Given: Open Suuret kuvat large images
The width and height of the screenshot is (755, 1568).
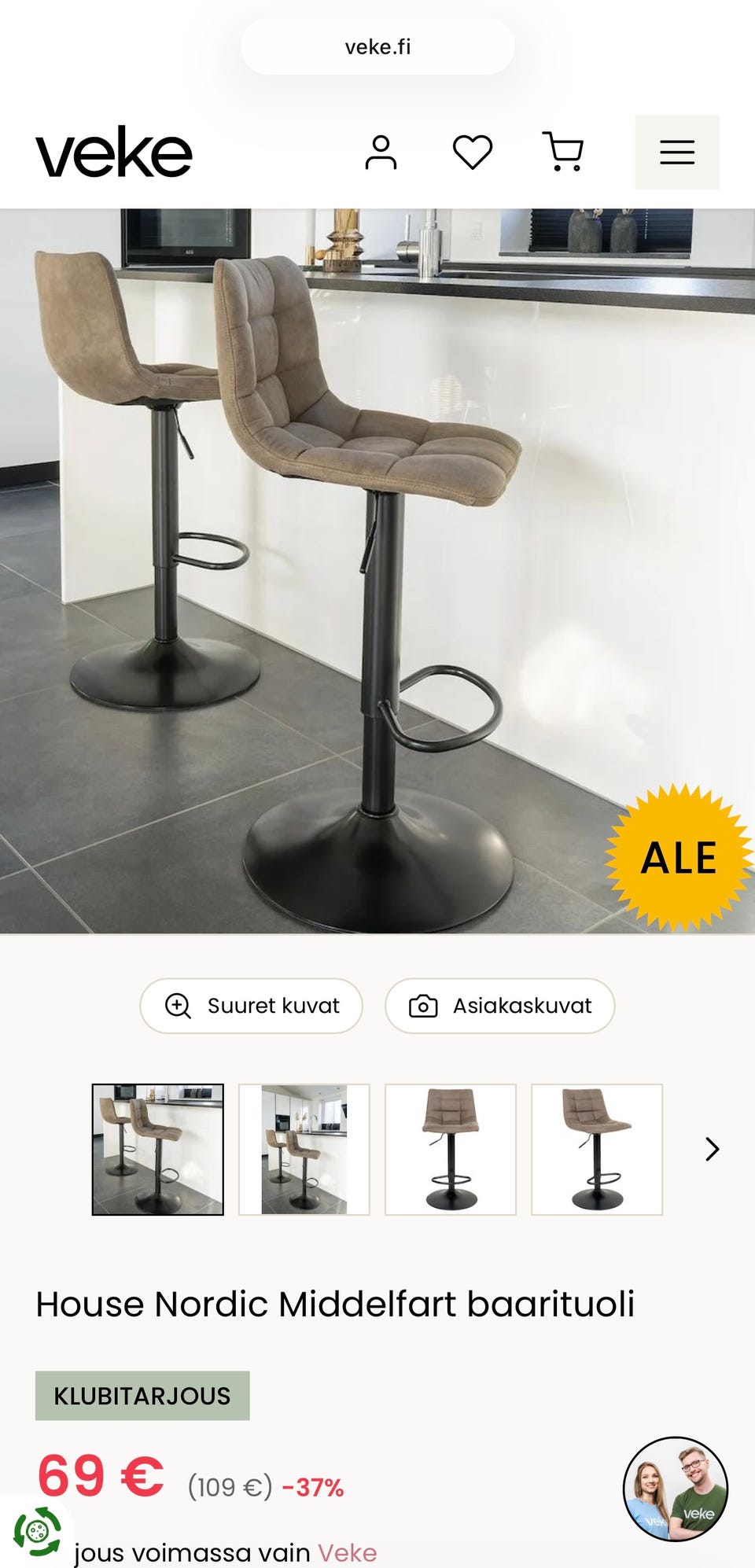Looking at the screenshot, I should pos(252,1006).
